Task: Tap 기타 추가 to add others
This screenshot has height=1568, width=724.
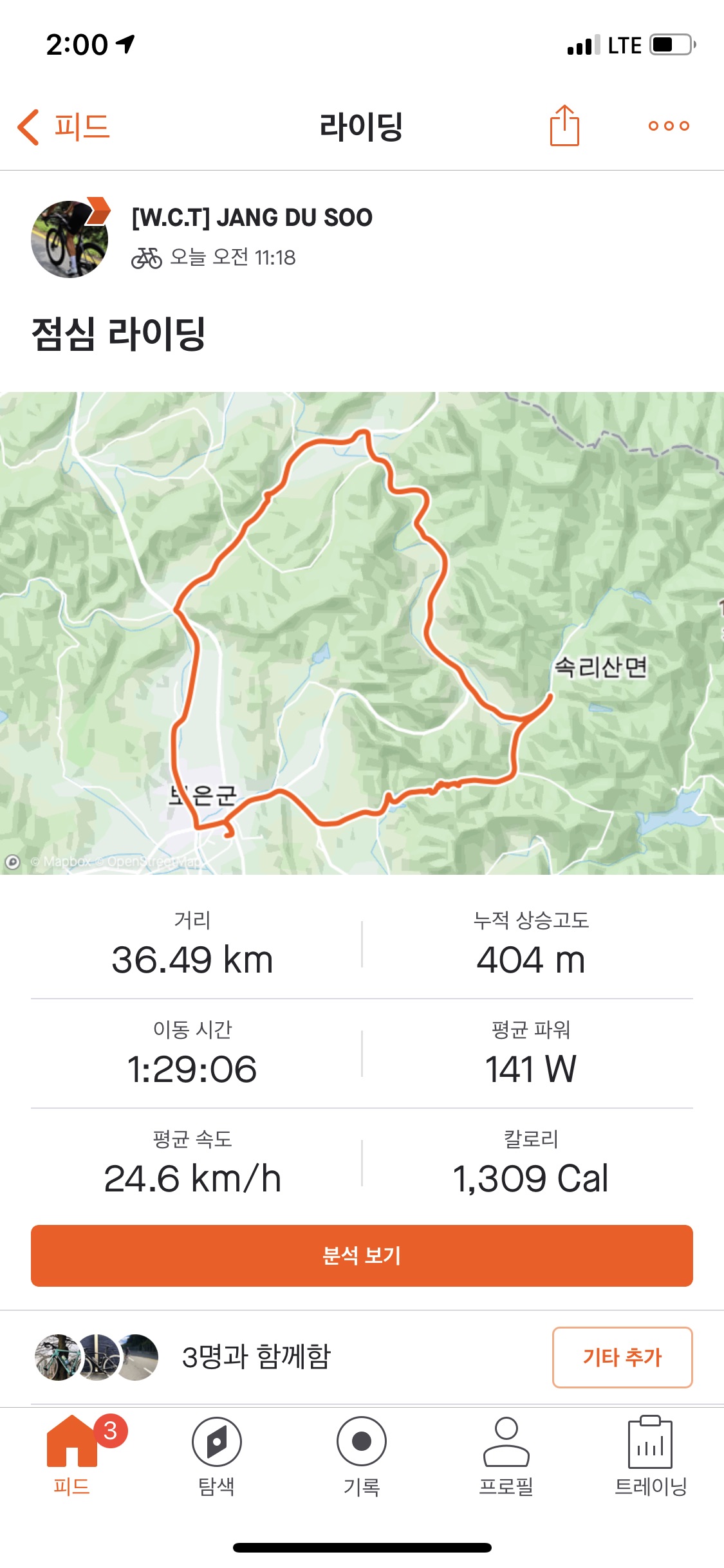Action: tap(622, 1357)
